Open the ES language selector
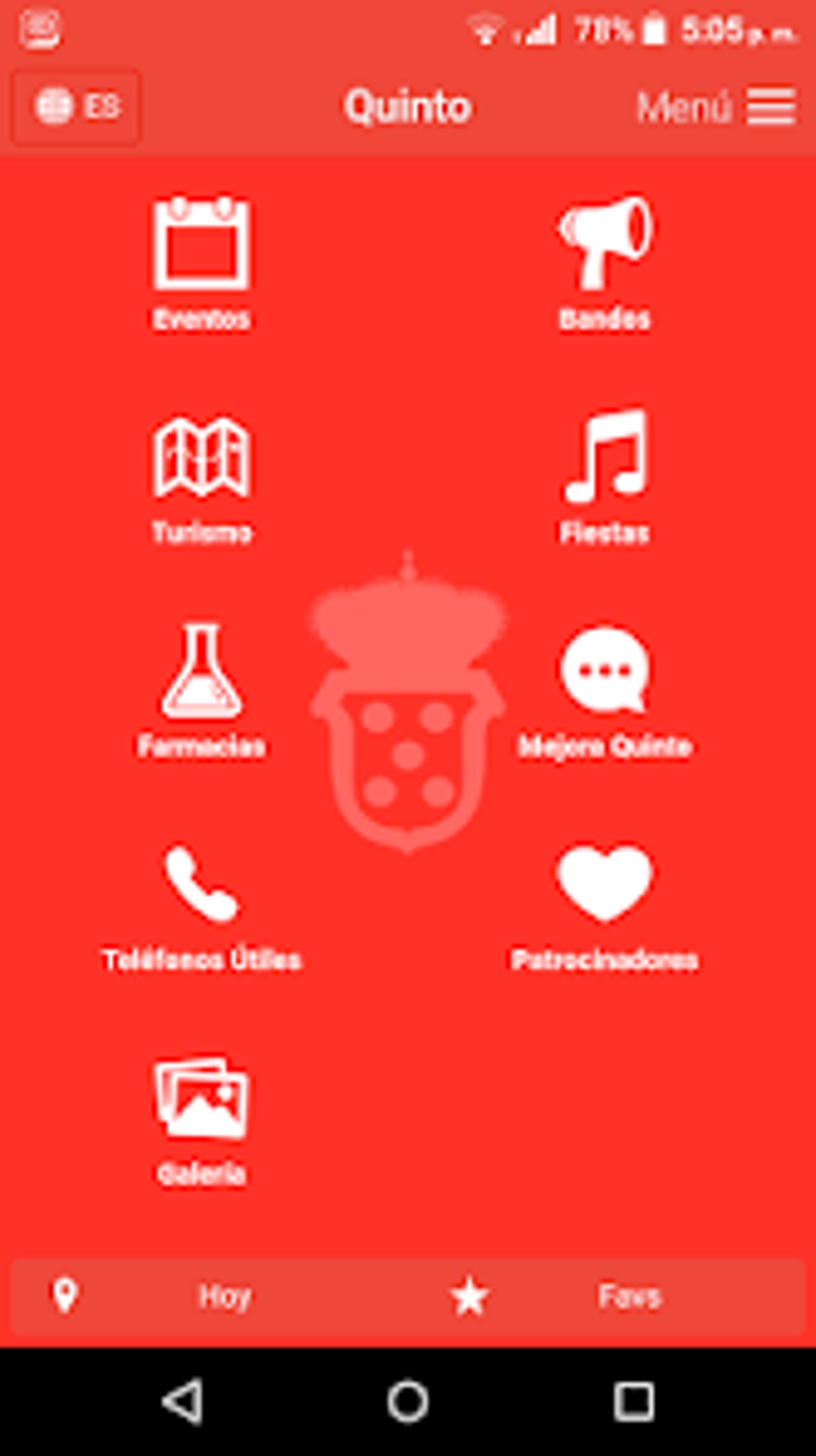816x1456 pixels. pos(77,106)
